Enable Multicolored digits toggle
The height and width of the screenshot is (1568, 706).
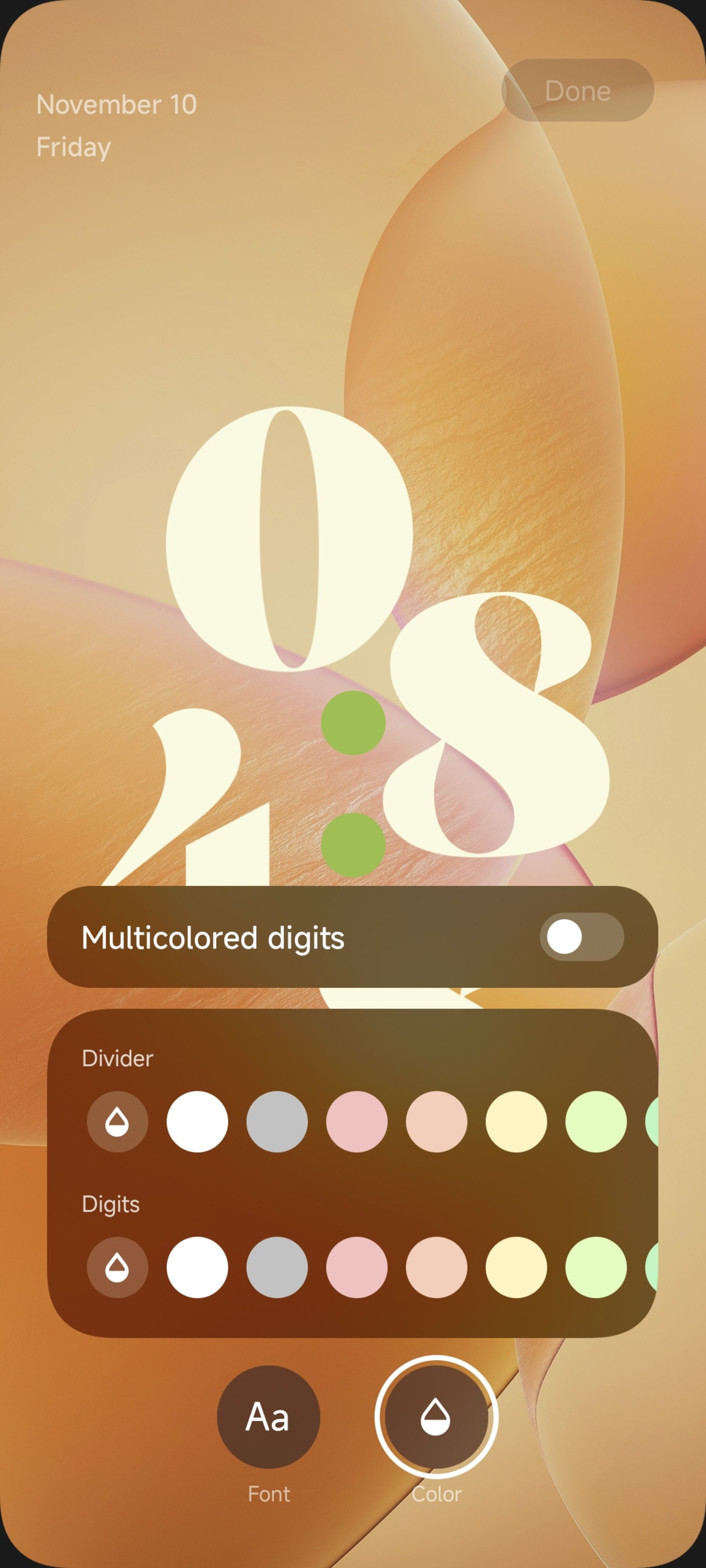coord(581,937)
